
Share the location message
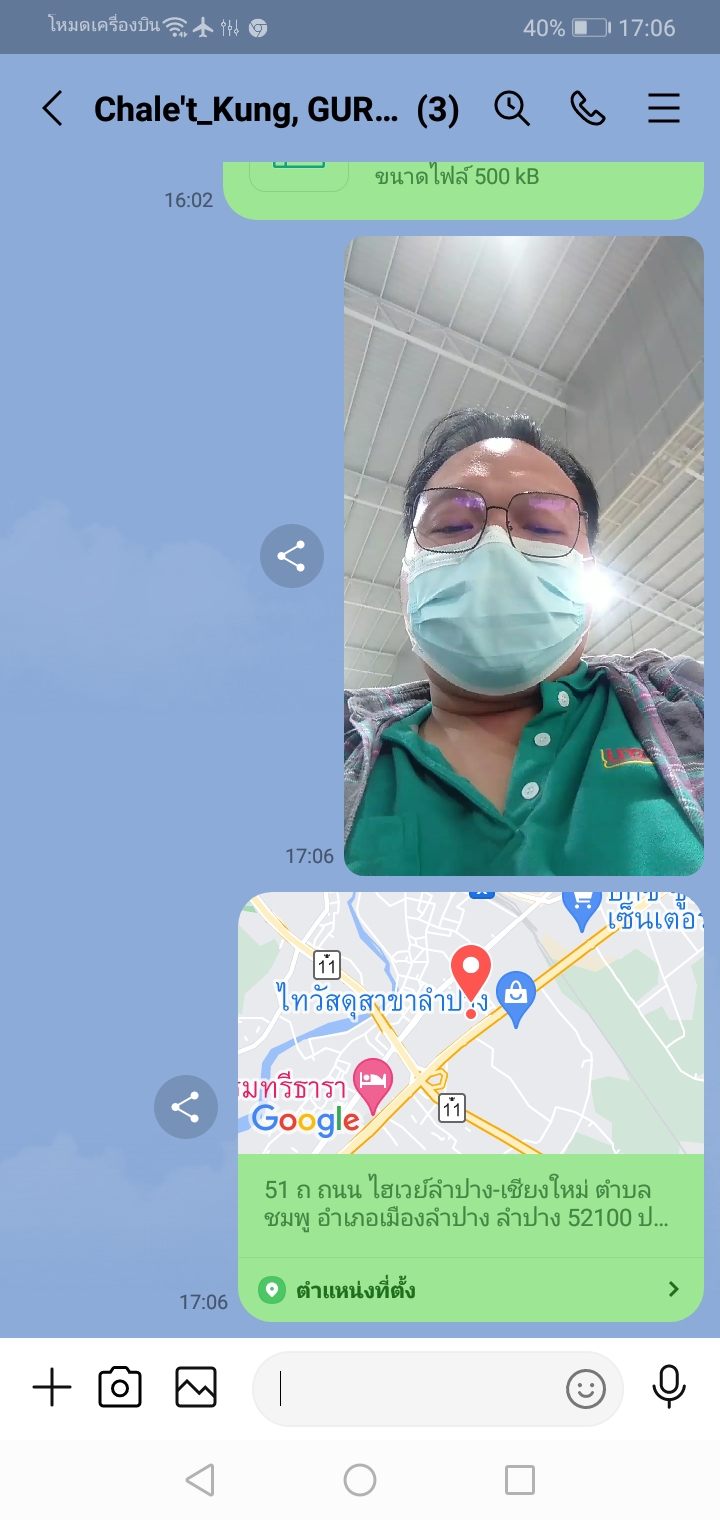(185, 1107)
